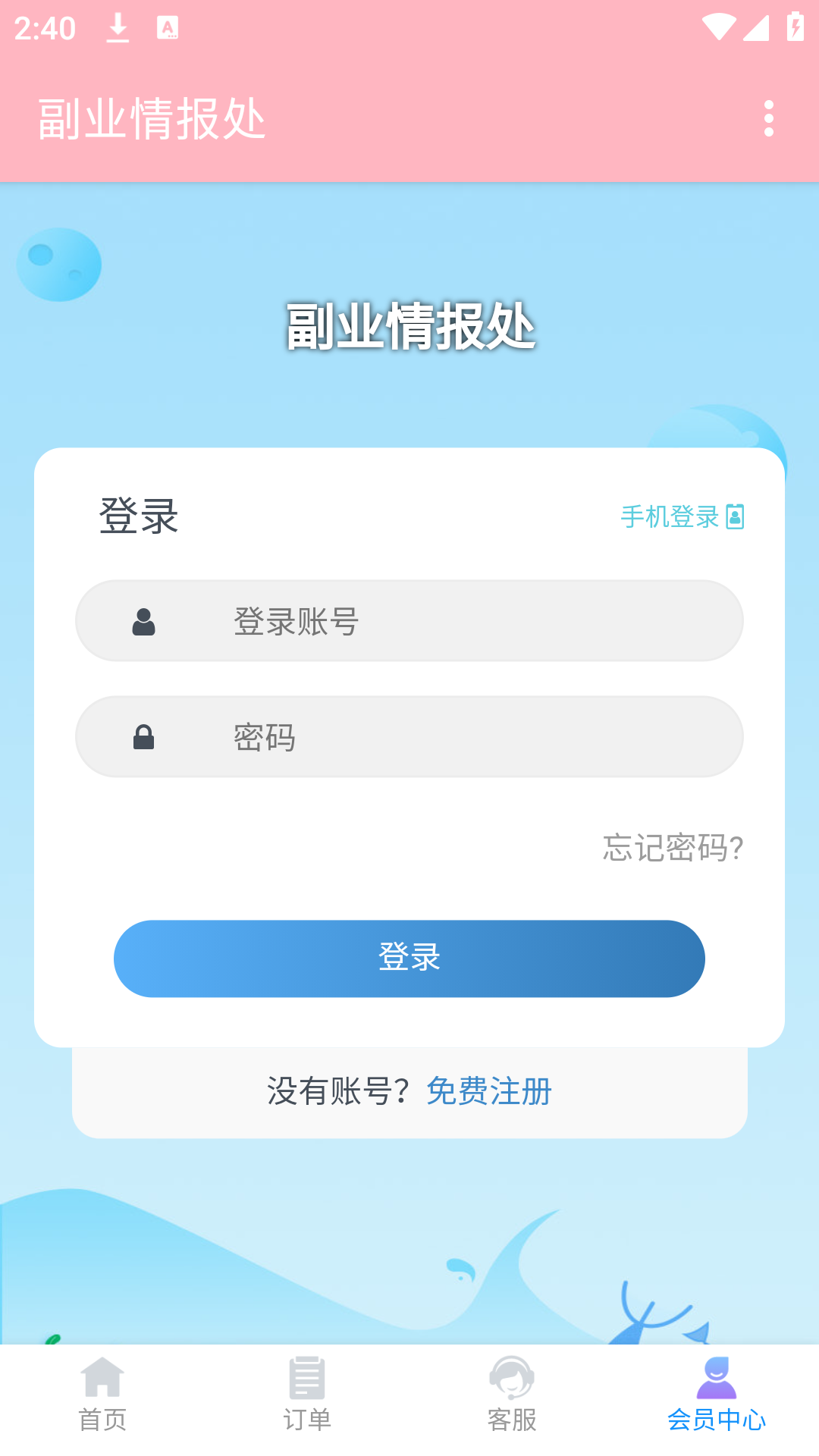
Task: Switch to 手机登录 phone login mode
Action: pos(672,516)
